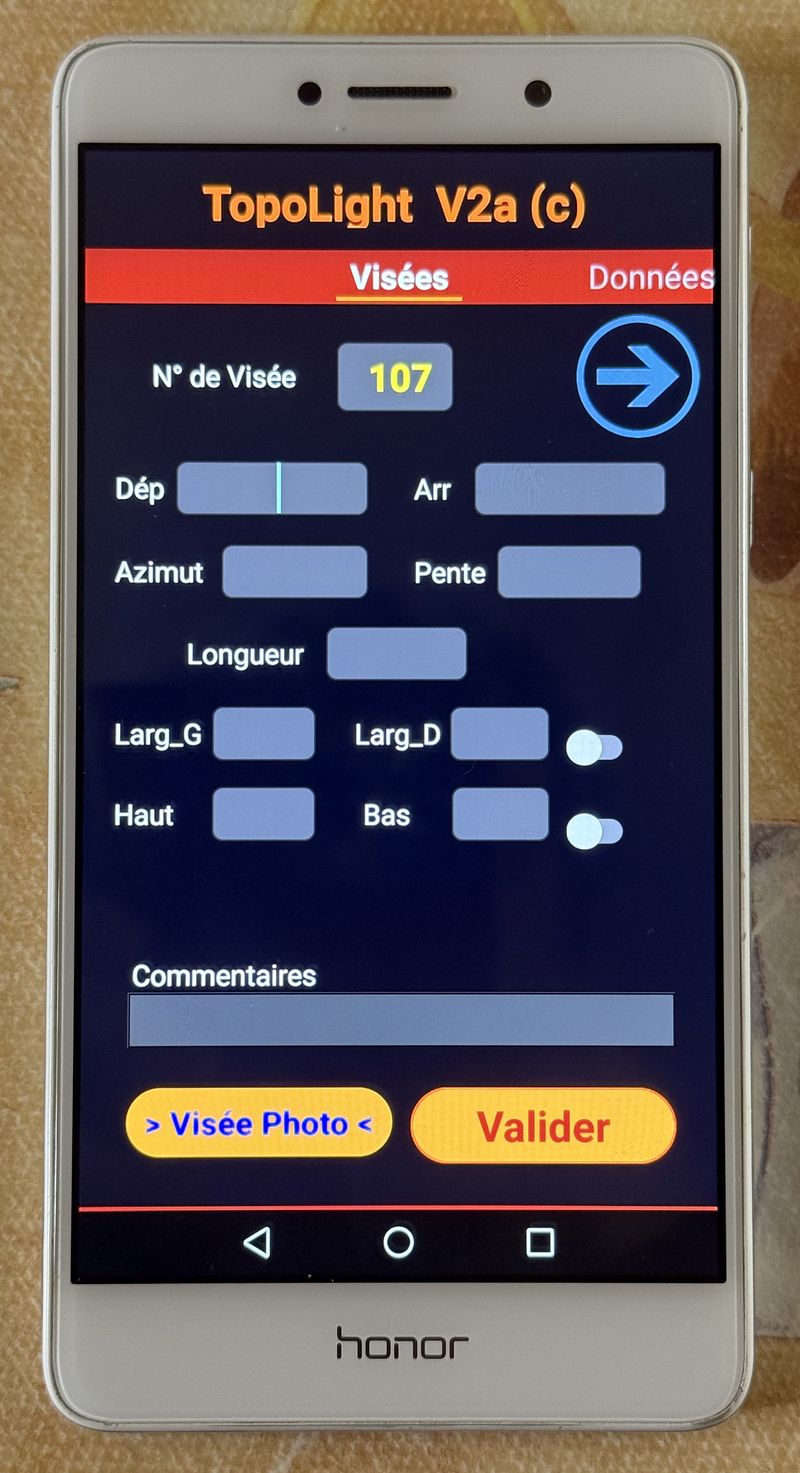Toggle the switch beside Bas
The height and width of the screenshot is (1473, 800).
pyautogui.click(x=594, y=832)
